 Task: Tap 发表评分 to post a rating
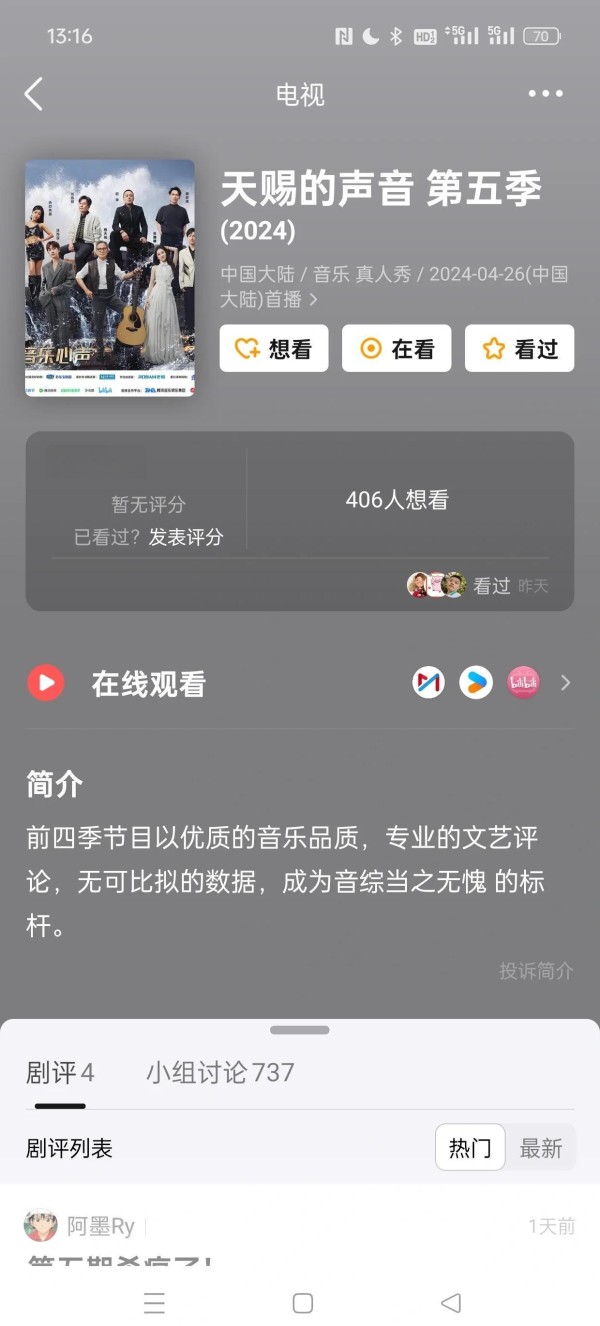coord(186,537)
